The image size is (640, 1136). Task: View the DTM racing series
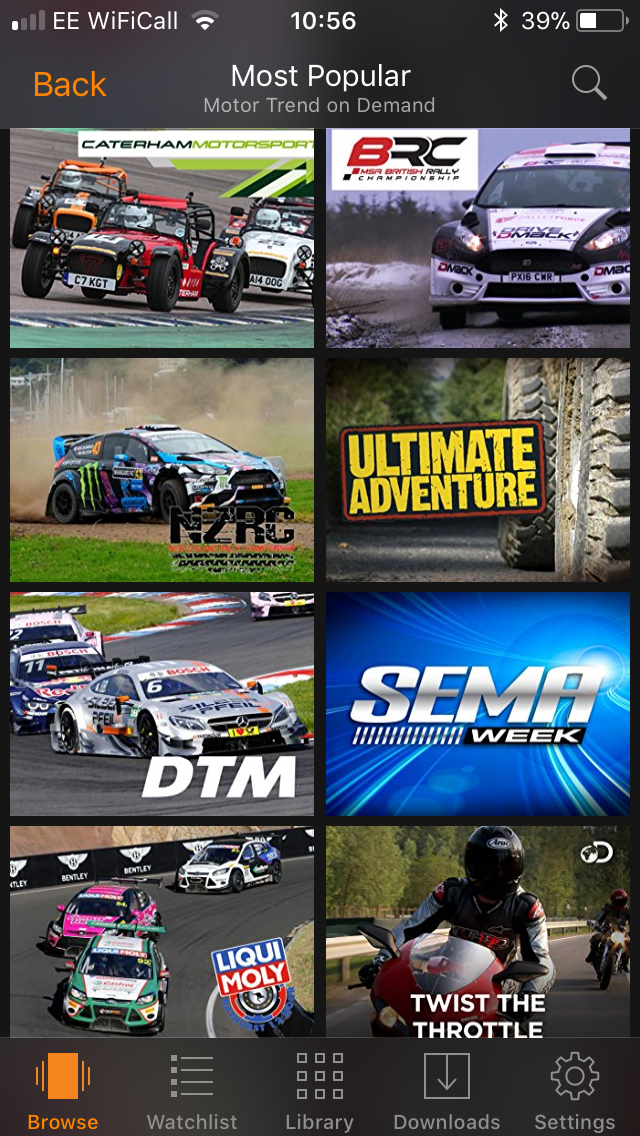pyautogui.click(x=162, y=703)
